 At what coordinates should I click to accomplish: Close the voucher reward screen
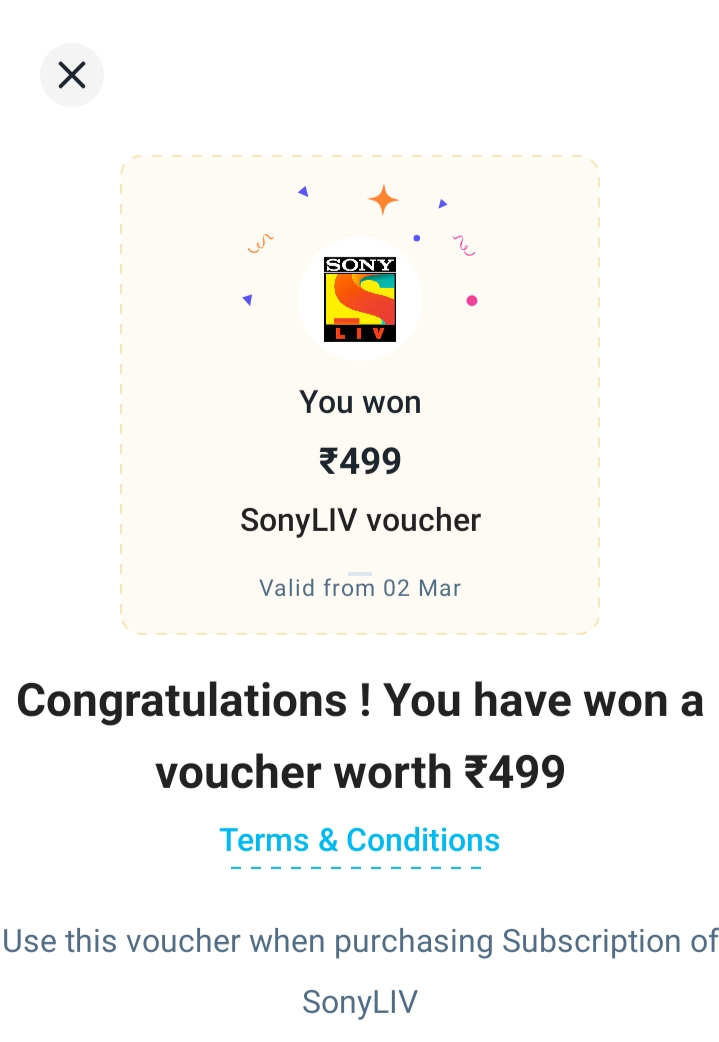71,75
